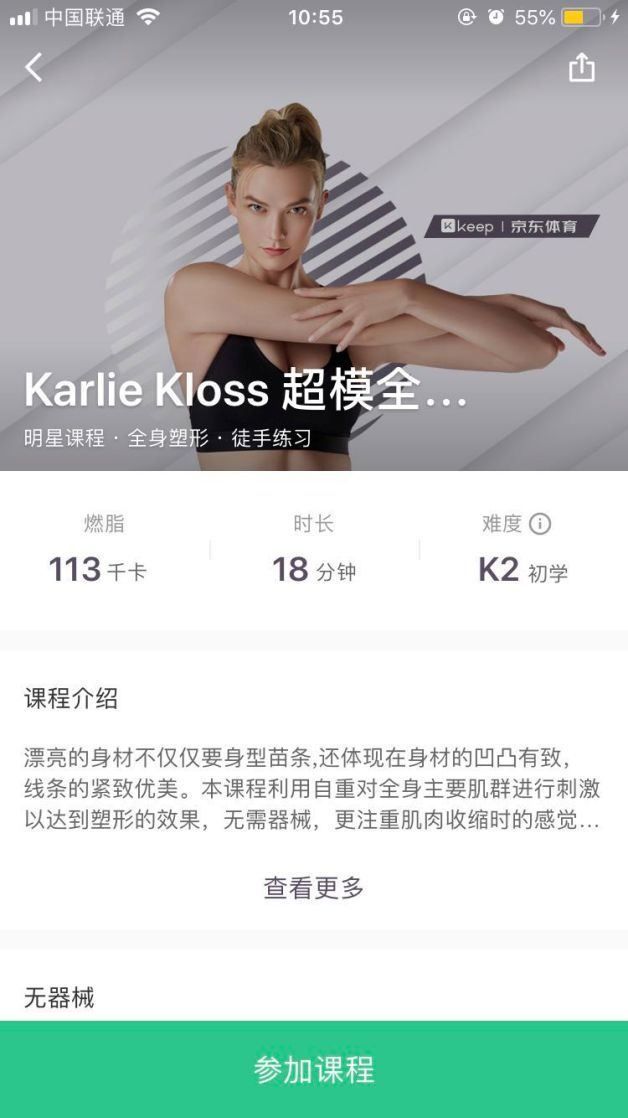Viewport: 628px width, 1118px height.
Task: Go back using the top-left arrow
Action: point(34,67)
